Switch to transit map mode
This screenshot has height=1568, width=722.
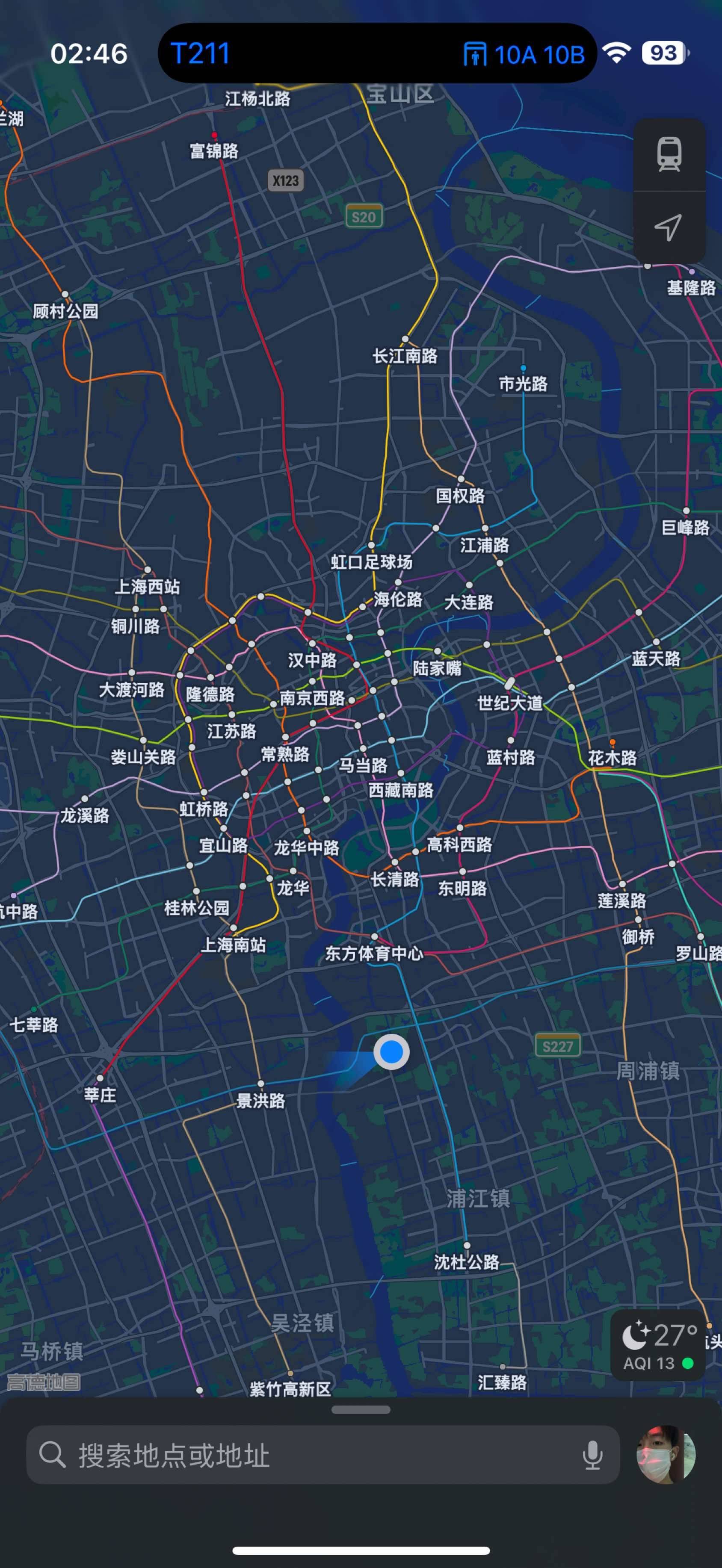(x=669, y=155)
